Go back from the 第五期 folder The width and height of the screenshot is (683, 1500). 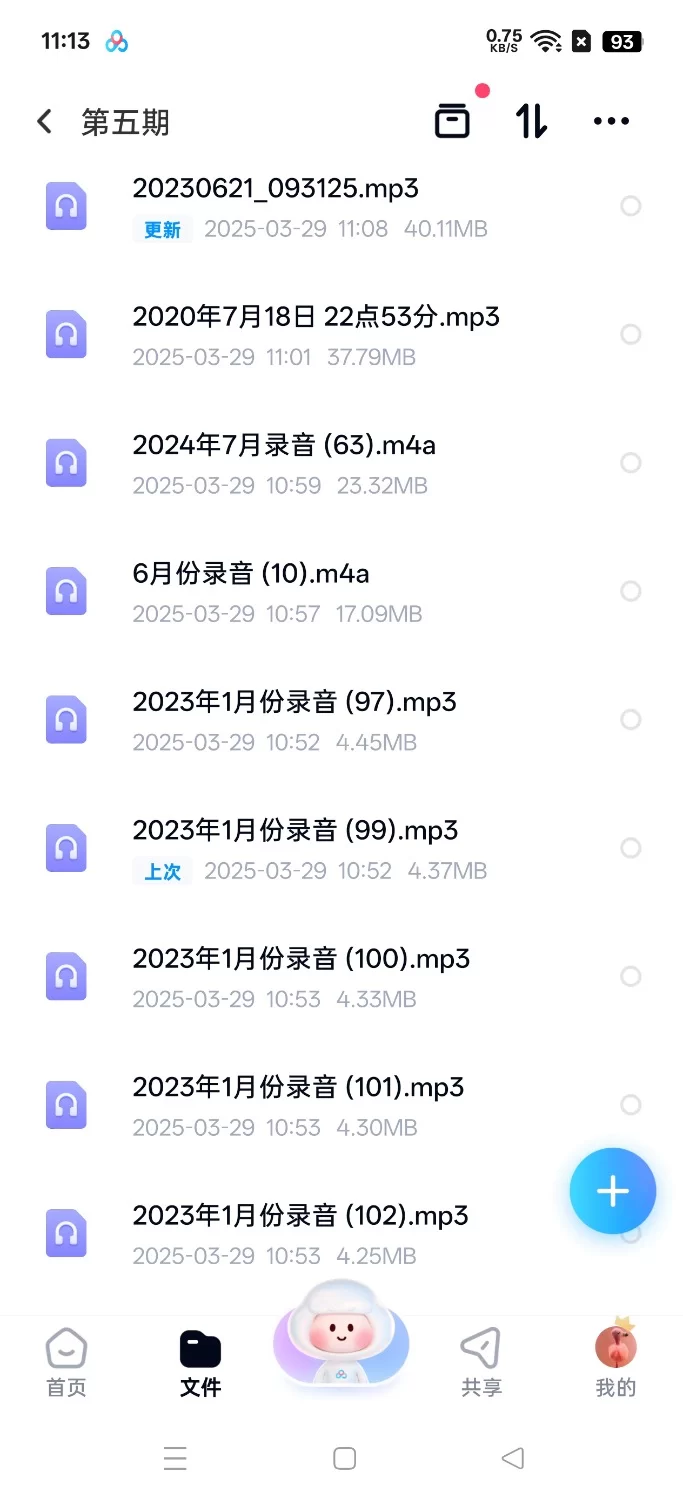[44, 122]
